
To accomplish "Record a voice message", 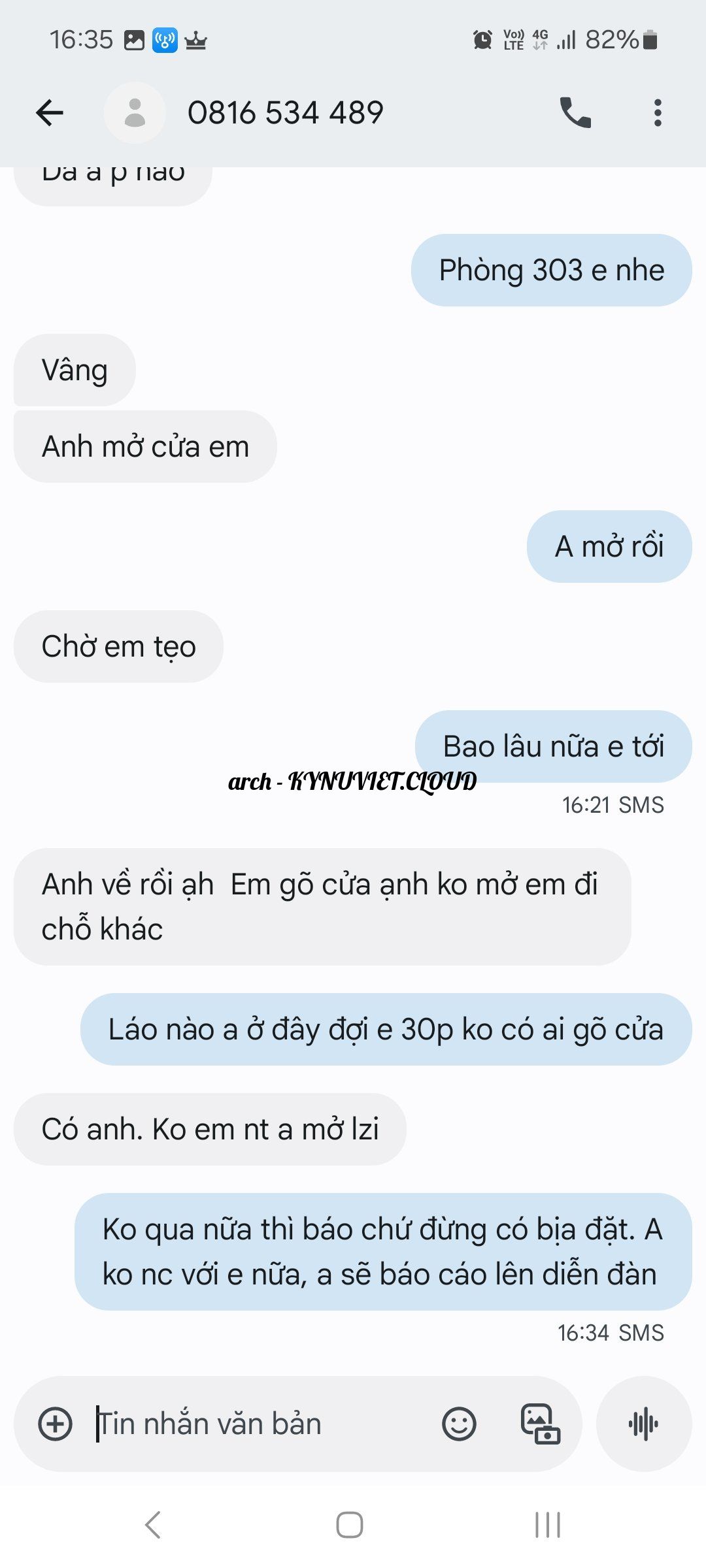I will (x=644, y=1424).
